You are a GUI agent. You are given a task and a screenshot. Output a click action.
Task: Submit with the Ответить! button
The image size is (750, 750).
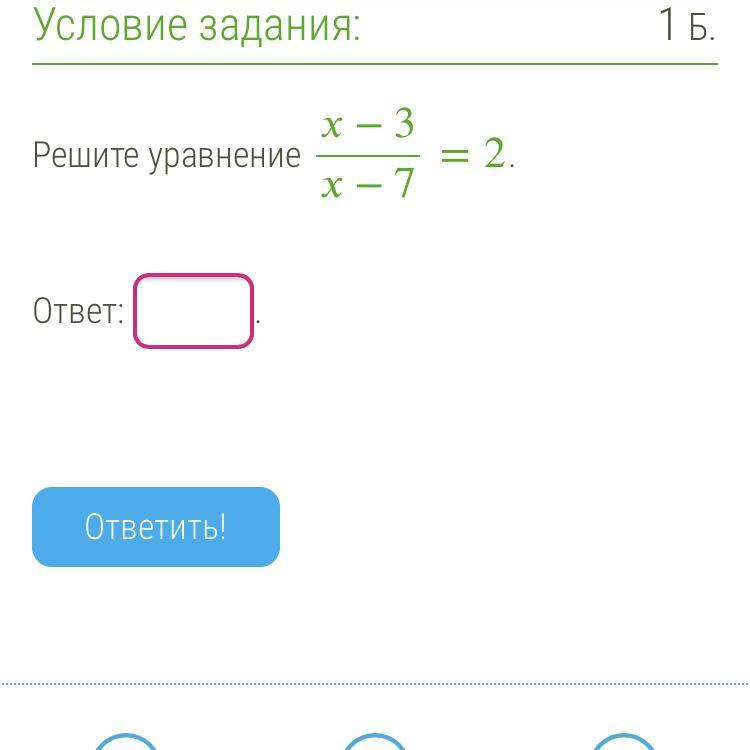pyautogui.click(x=156, y=527)
